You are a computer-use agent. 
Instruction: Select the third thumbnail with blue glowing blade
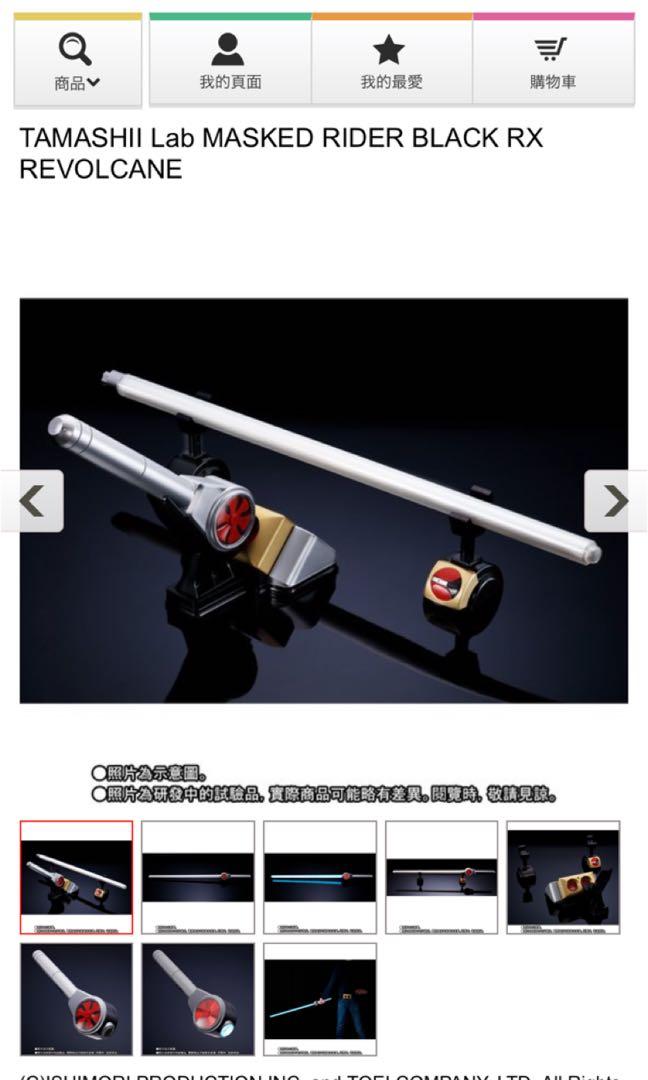click(320, 877)
